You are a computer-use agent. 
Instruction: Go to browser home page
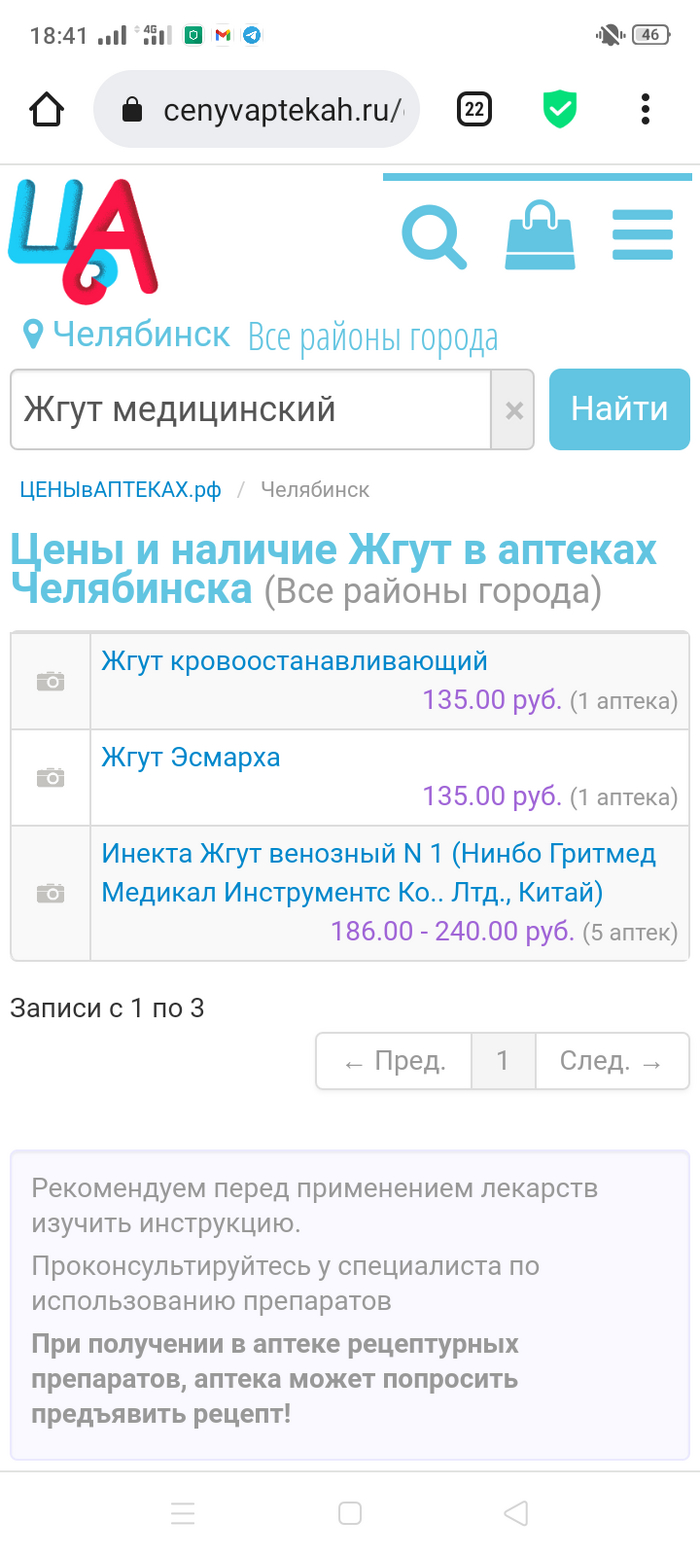47,110
